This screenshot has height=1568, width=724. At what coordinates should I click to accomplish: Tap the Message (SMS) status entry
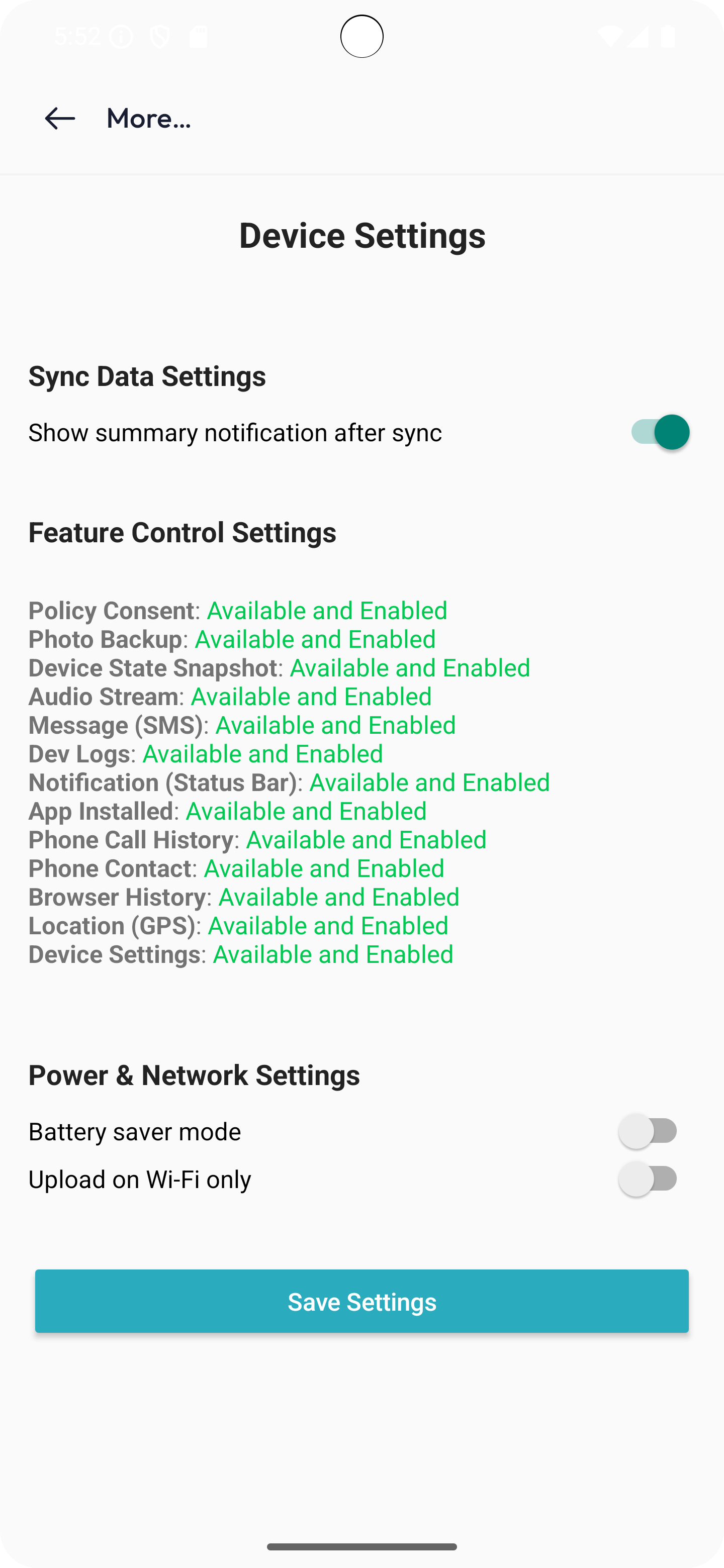(x=242, y=725)
